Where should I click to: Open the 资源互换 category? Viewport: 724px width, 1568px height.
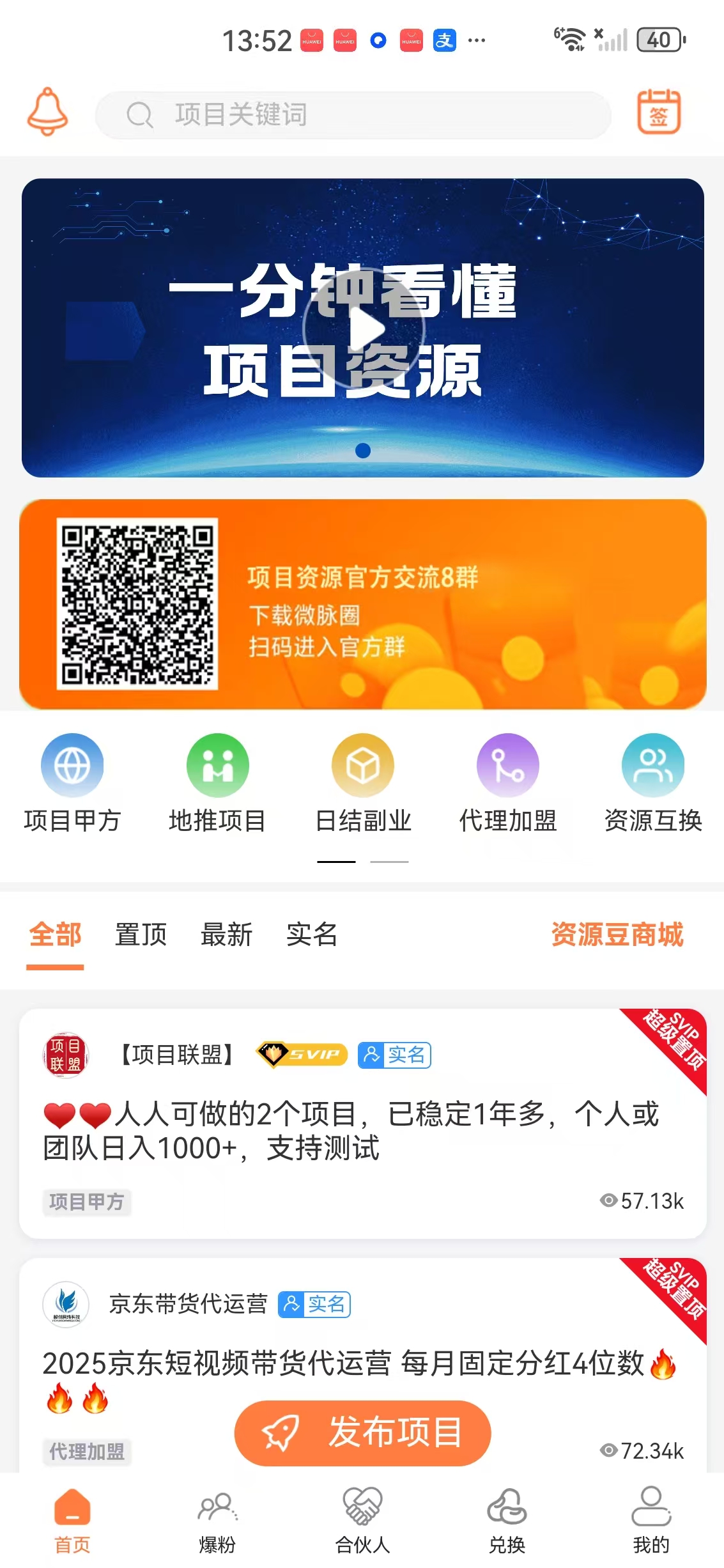[x=652, y=765]
